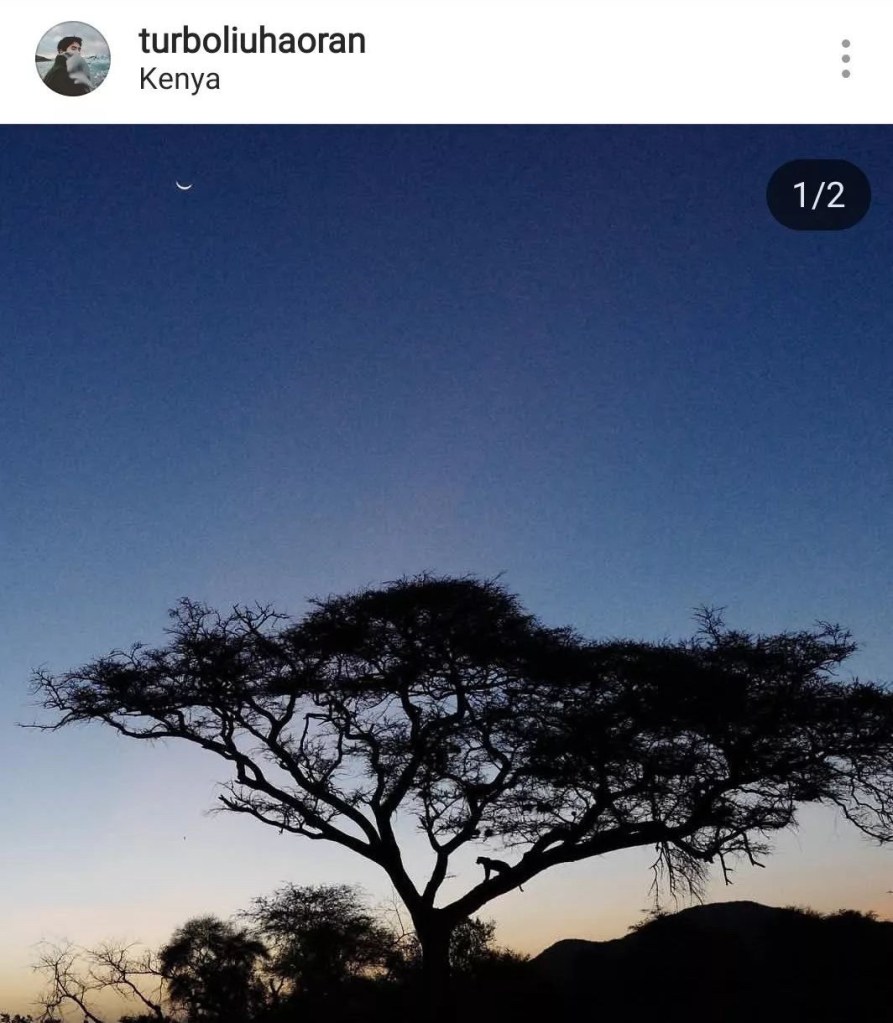The height and width of the screenshot is (1023, 893).
Task: Open the post's overflow menu
Action: (845, 59)
